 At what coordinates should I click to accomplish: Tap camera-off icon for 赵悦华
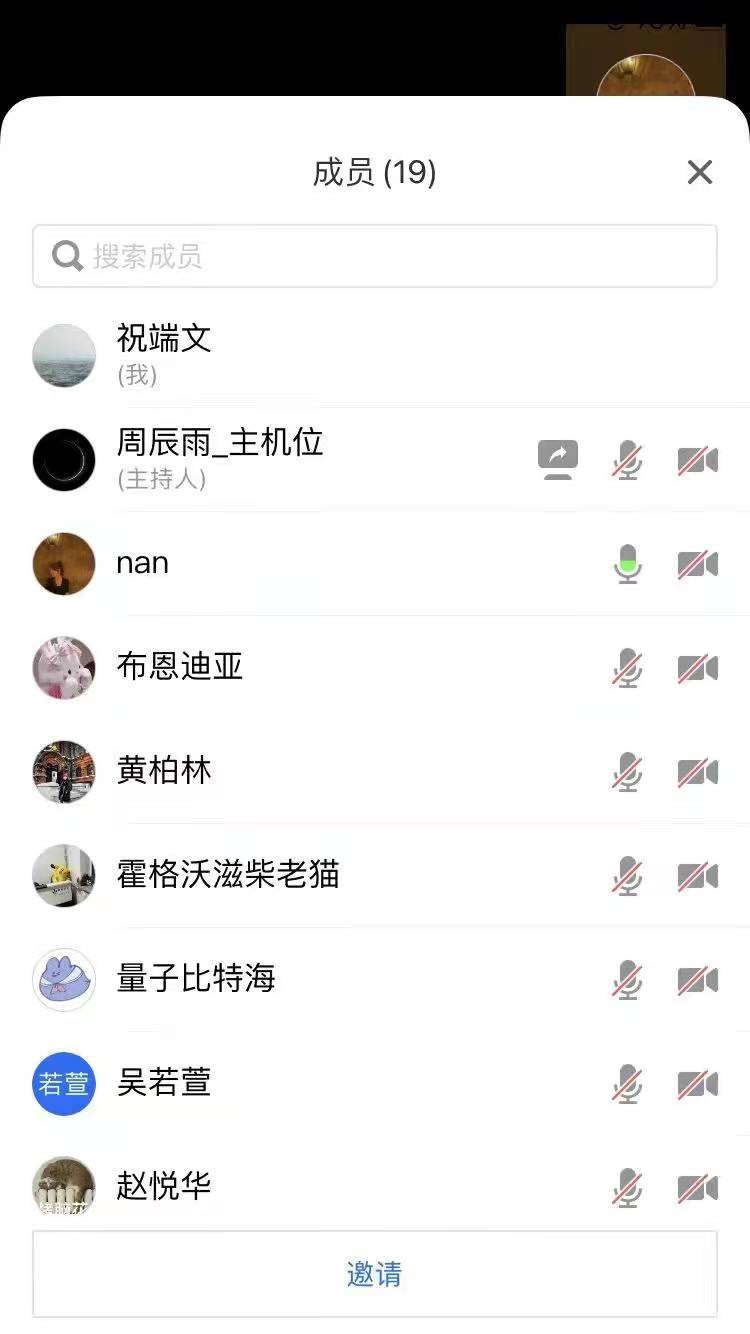698,1188
